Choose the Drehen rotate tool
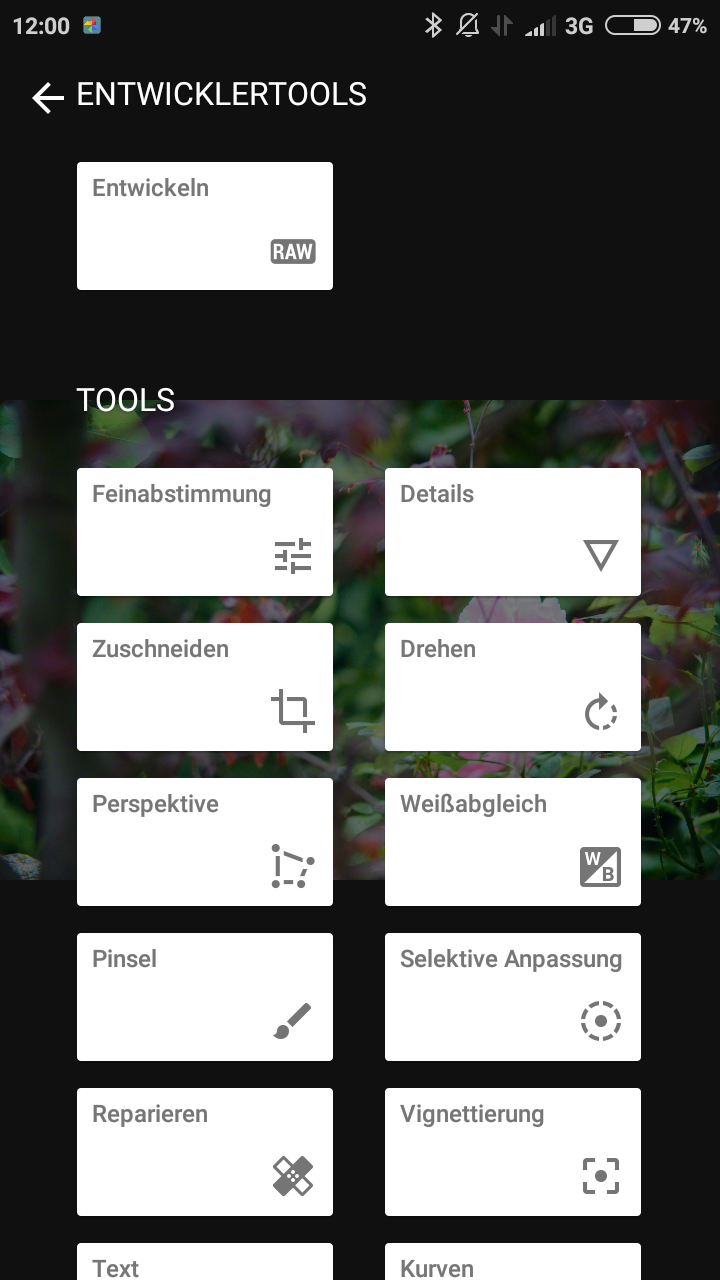This screenshot has height=1280, width=720. tap(513, 687)
